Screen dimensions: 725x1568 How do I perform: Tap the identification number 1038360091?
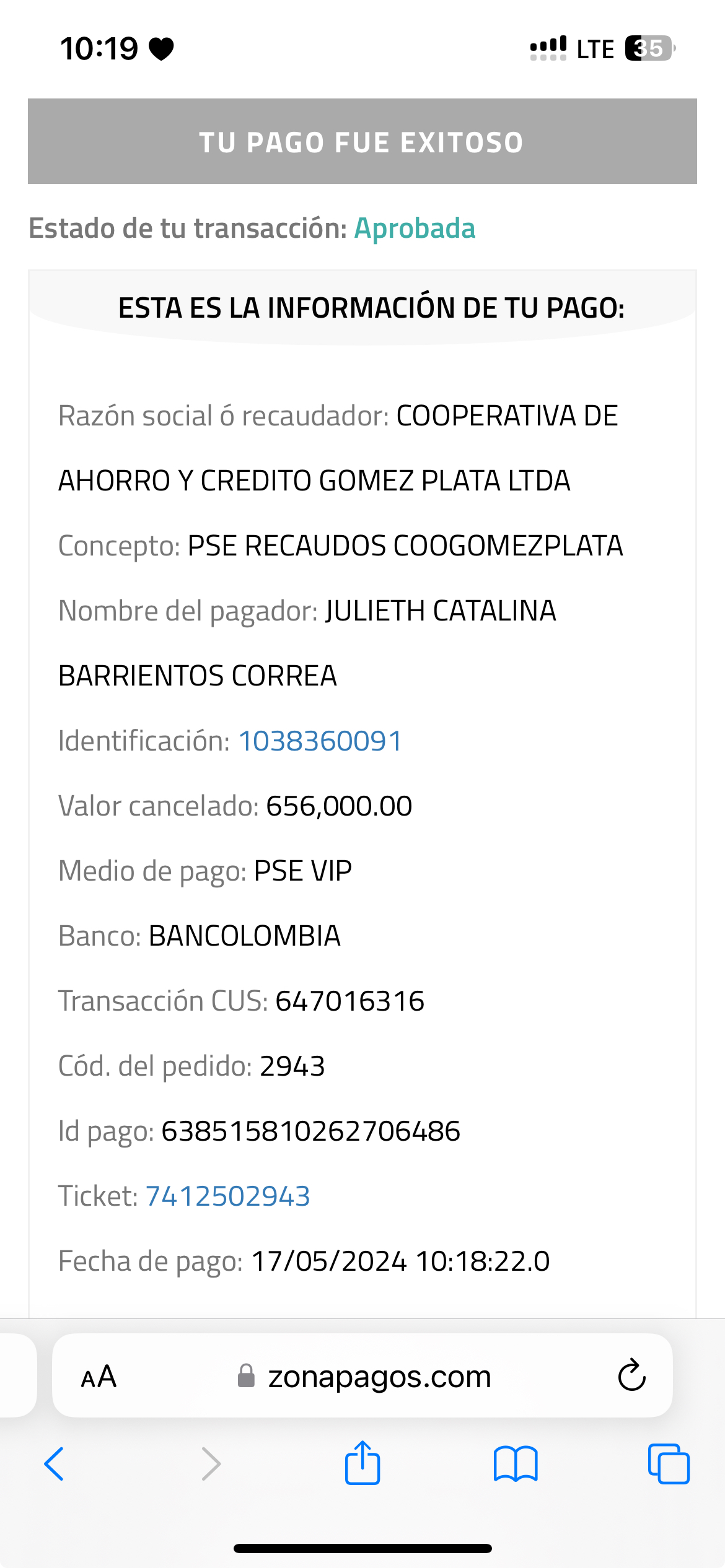(x=320, y=741)
